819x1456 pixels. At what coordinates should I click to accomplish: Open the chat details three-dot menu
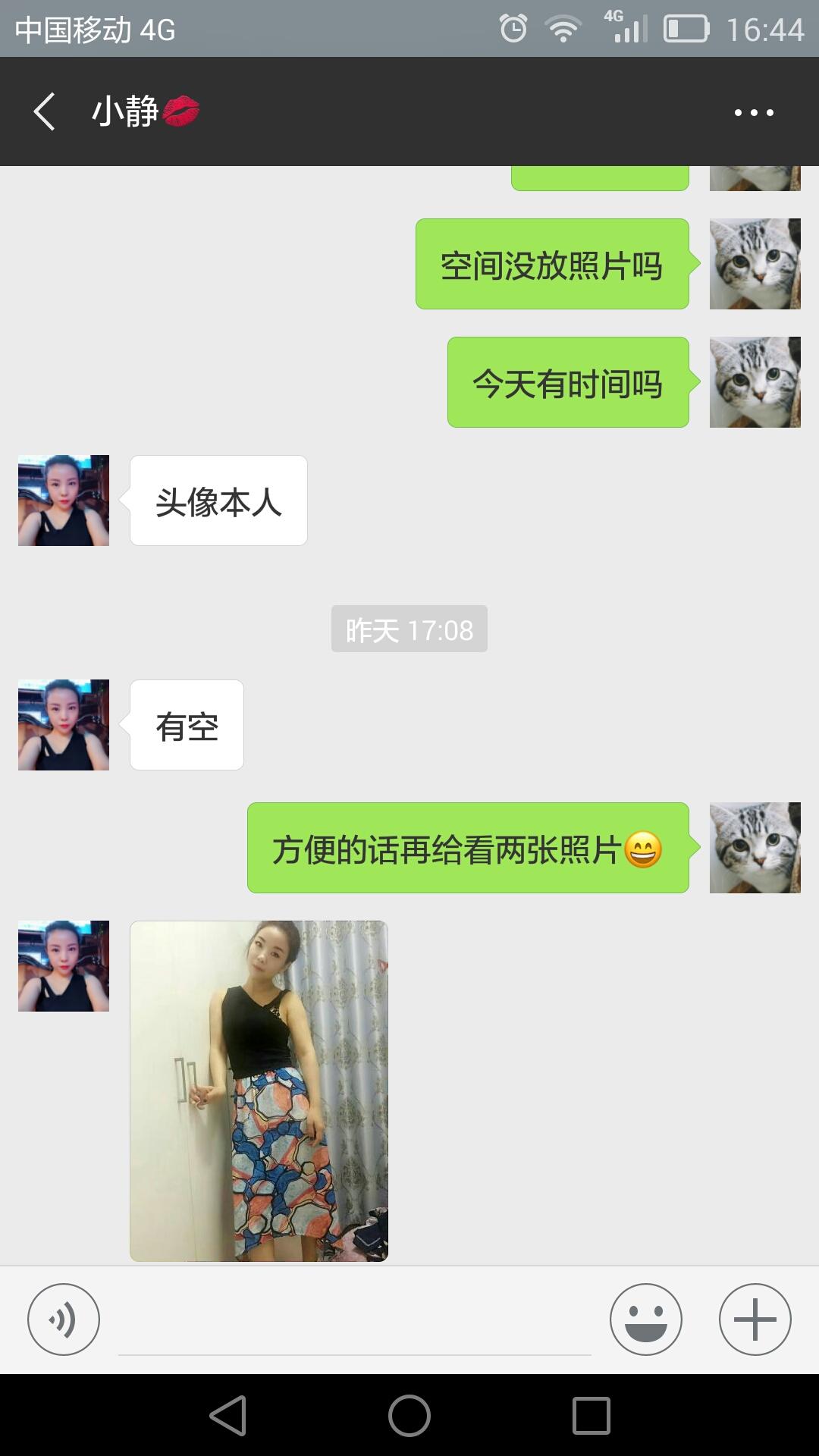point(754,112)
